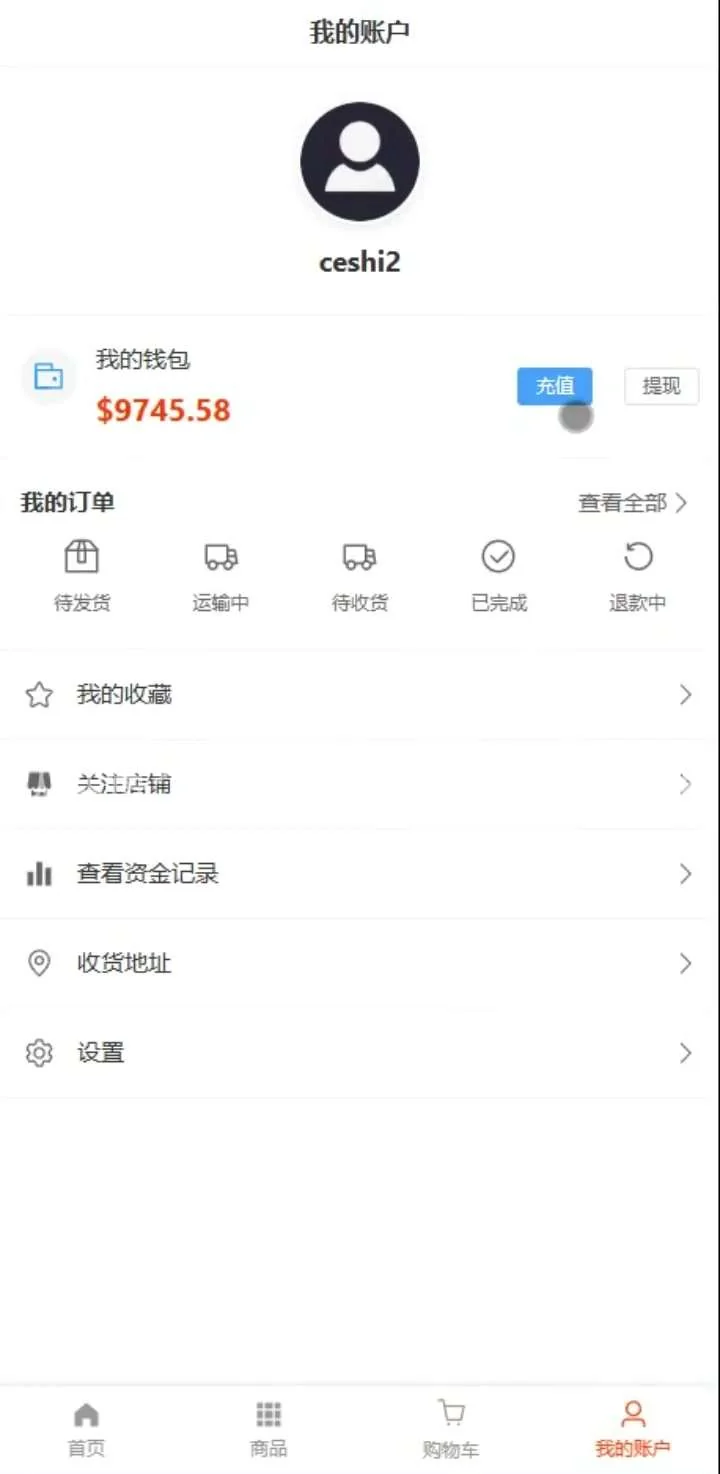Image resolution: width=720 pixels, height=1474 pixels.
Task: Switch to the 商品 products tab
Action: (x=268, y=1430)
